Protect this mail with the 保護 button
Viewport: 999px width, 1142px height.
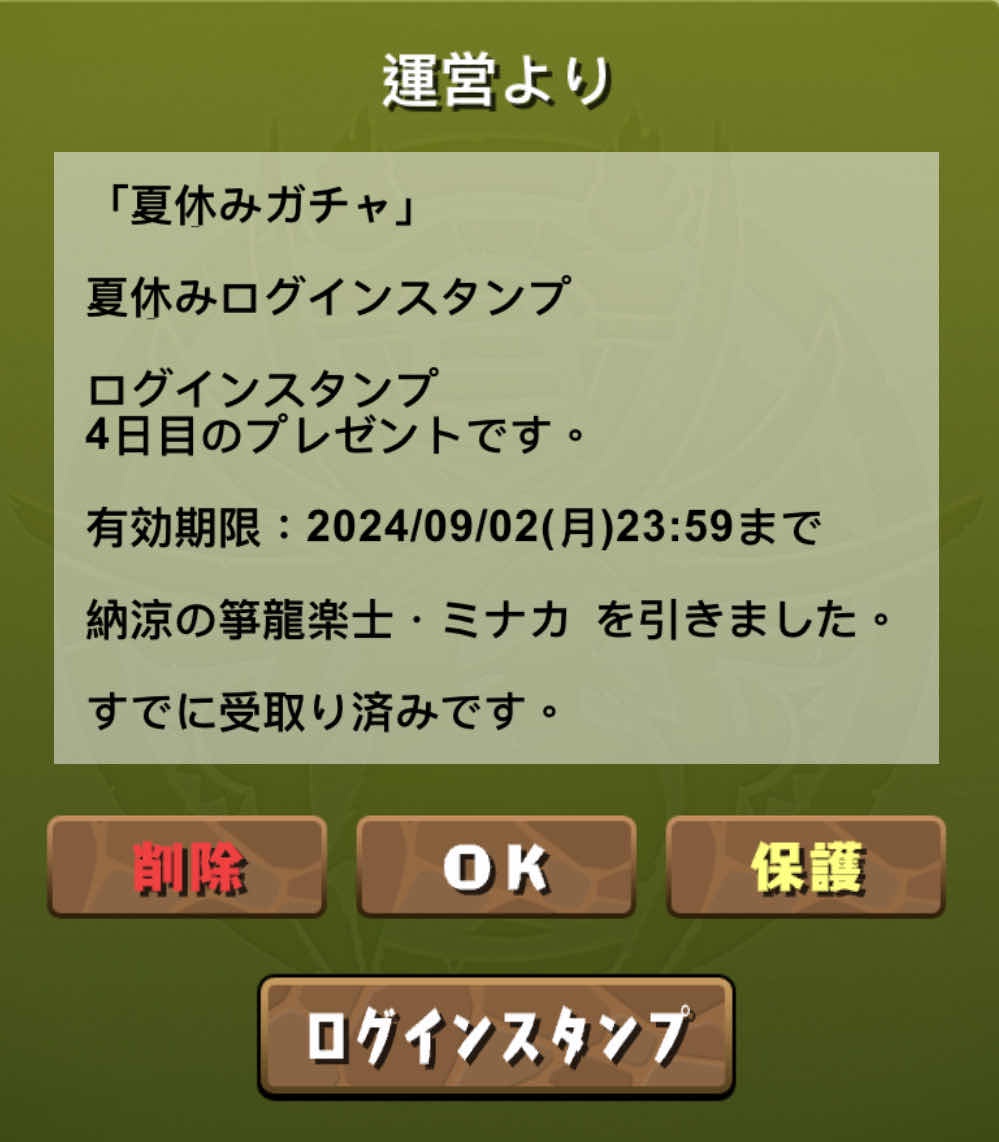pos(806,866)
